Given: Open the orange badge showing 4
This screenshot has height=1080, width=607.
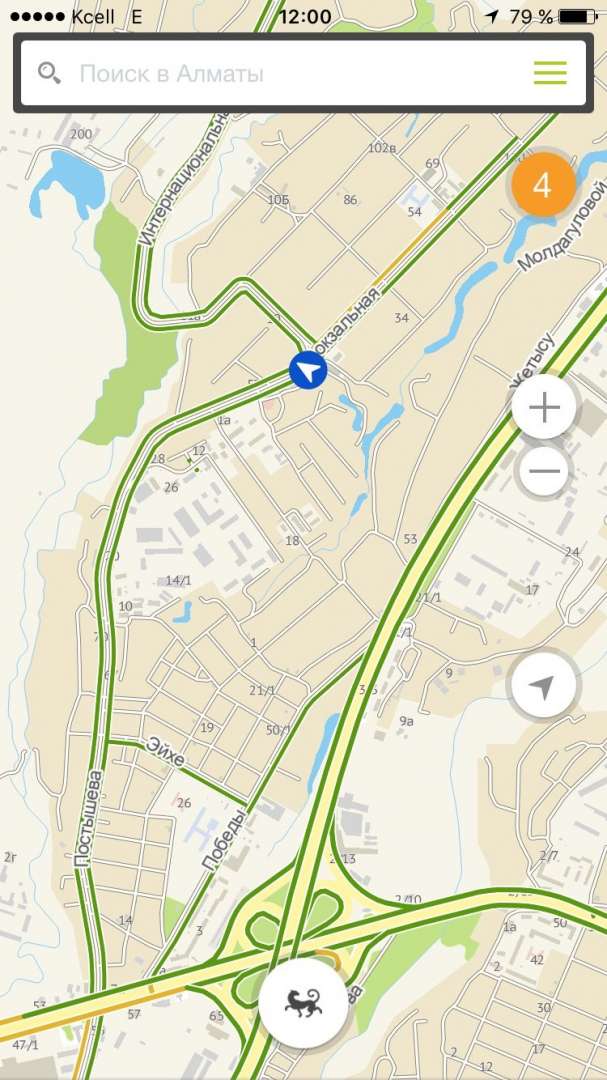Looking at the screenshot, I should [542, 185].
